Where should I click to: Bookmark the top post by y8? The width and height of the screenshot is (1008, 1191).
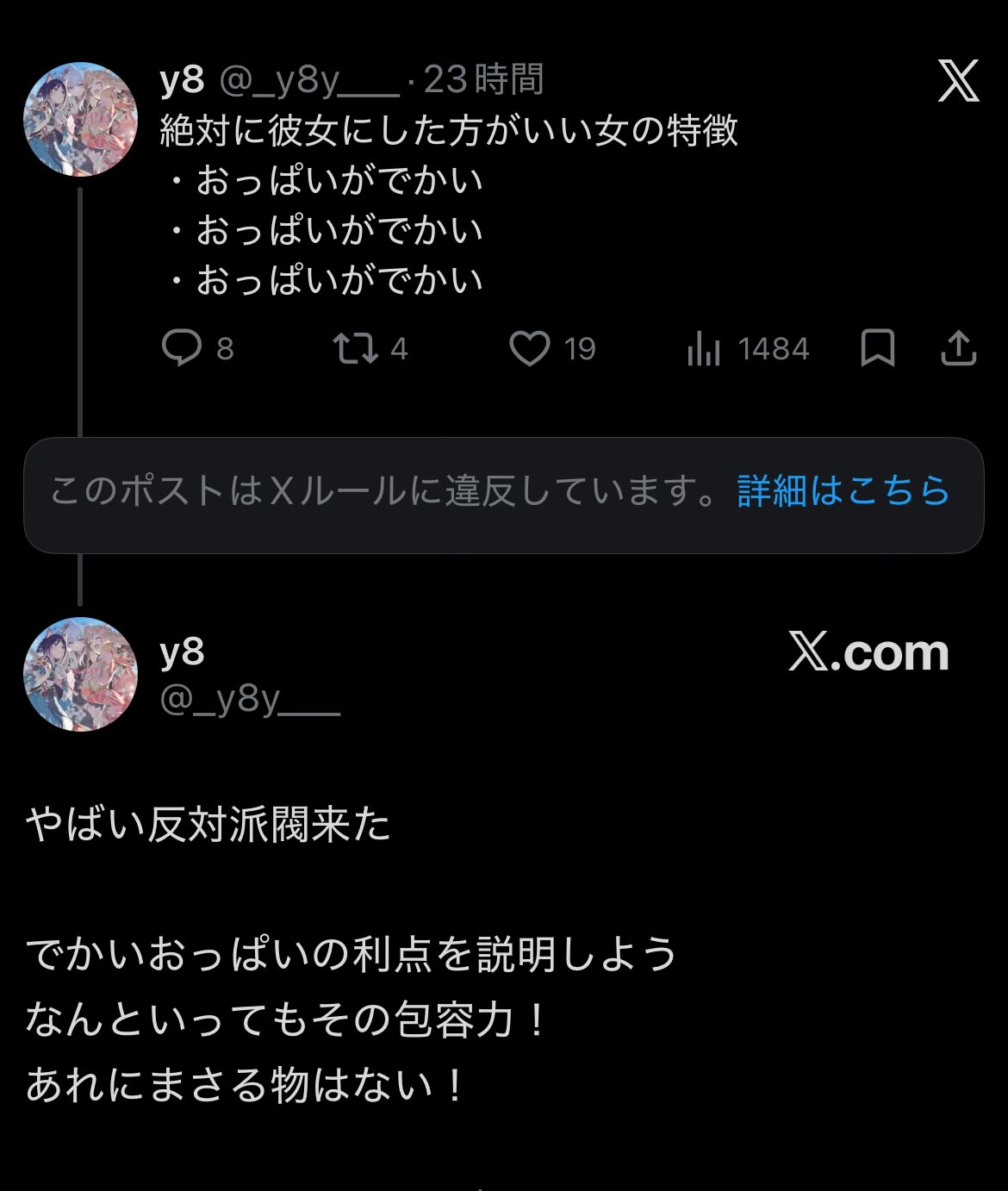pos(877,348)
